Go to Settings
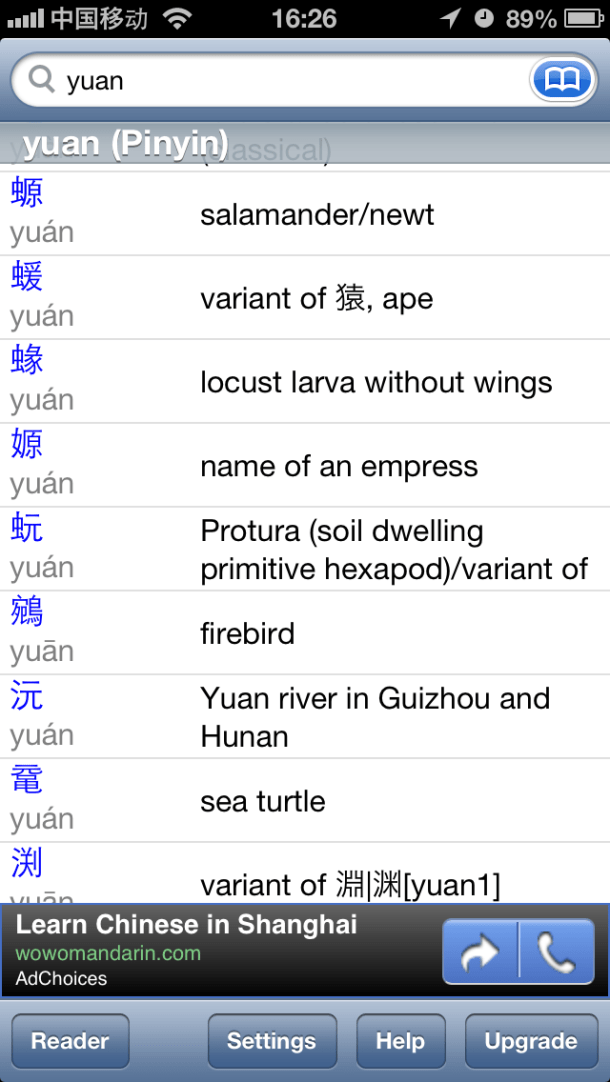Viewport: 610px width, 1082px height. (271, 1041)
